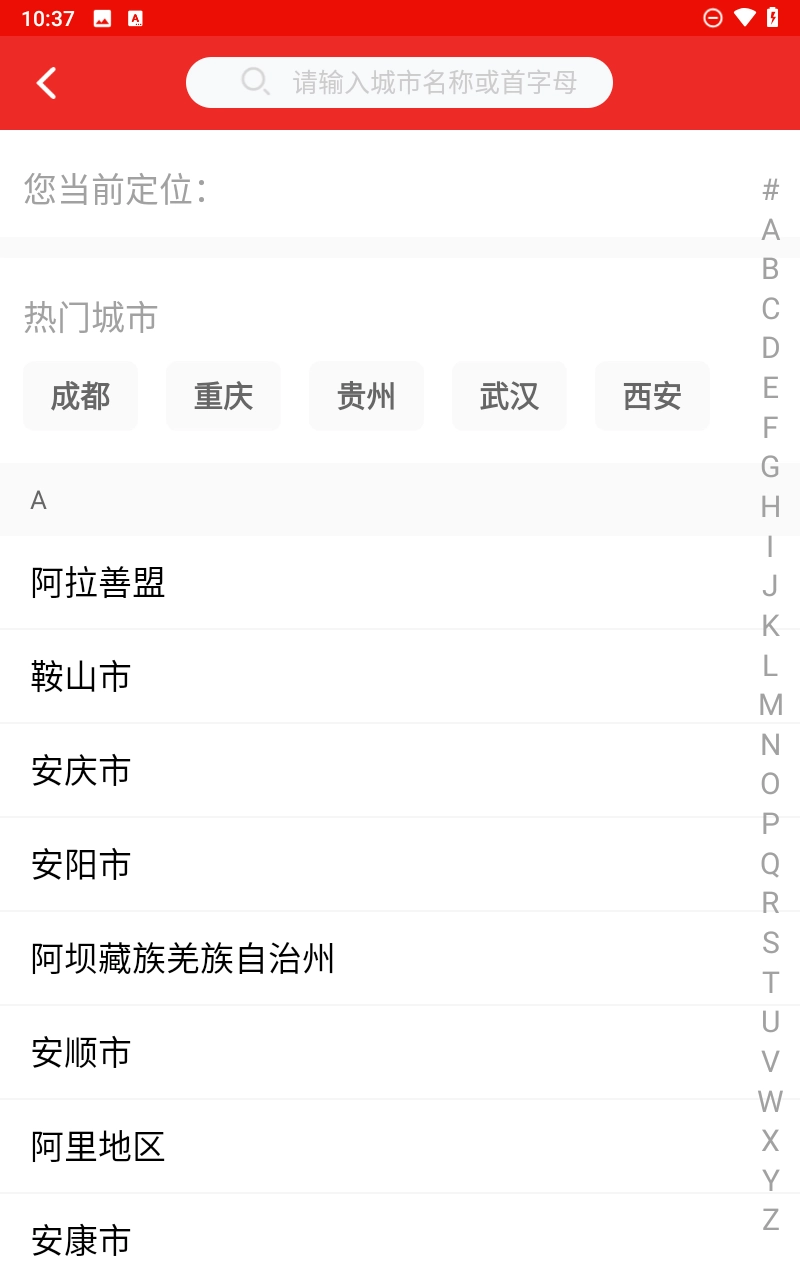Jump to letter Z in the index
Image resolution: width=800 pixels, height=1280 pixels.
pyautogui.click(x=770, y=1220)
